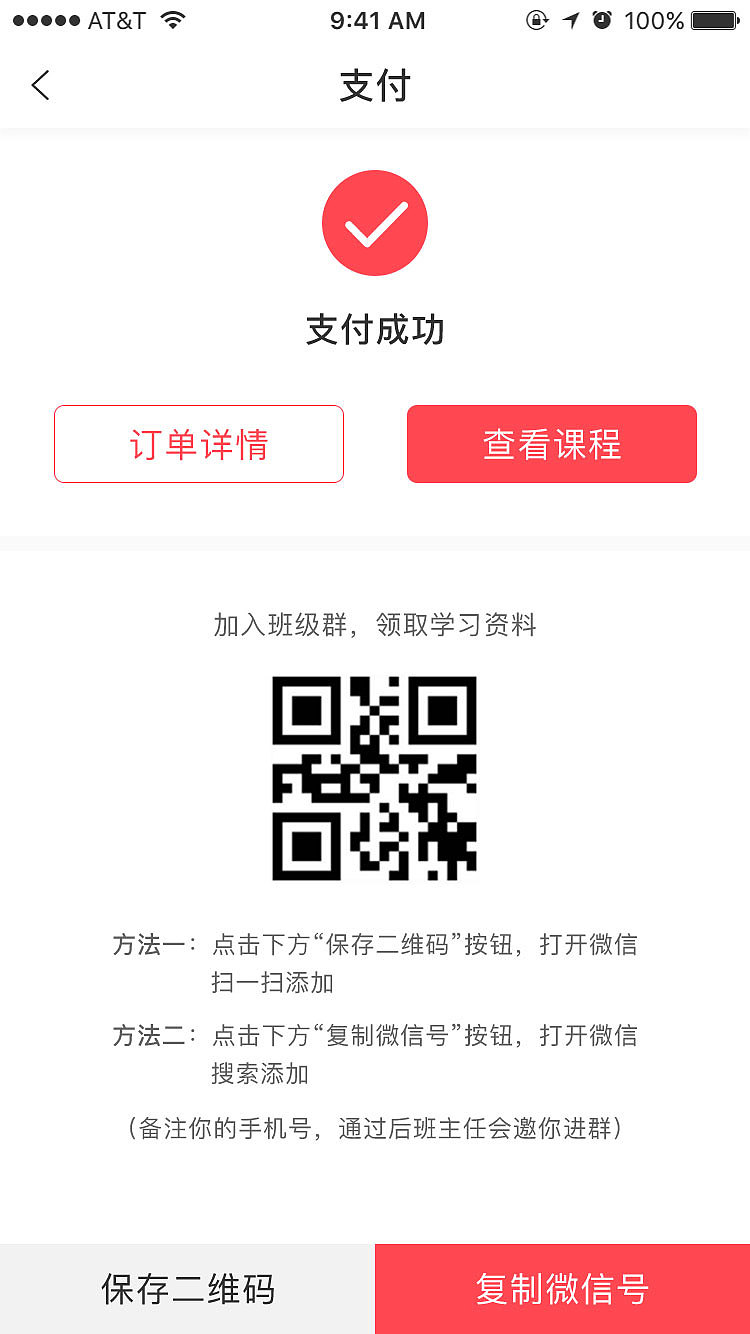
Task: Open 订单详情 to view order details
Action: point(198,443)
